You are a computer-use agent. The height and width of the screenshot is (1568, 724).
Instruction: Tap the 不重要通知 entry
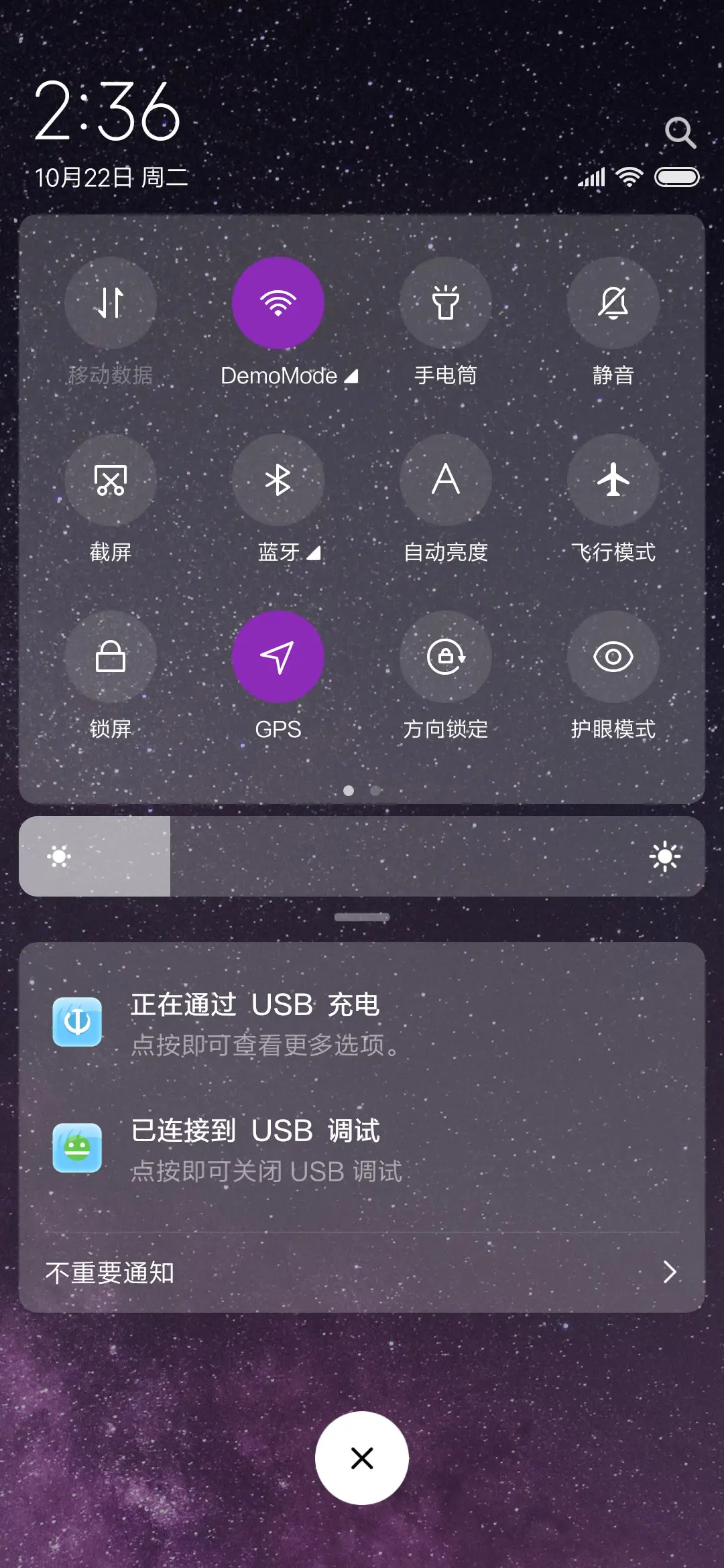111,1271
